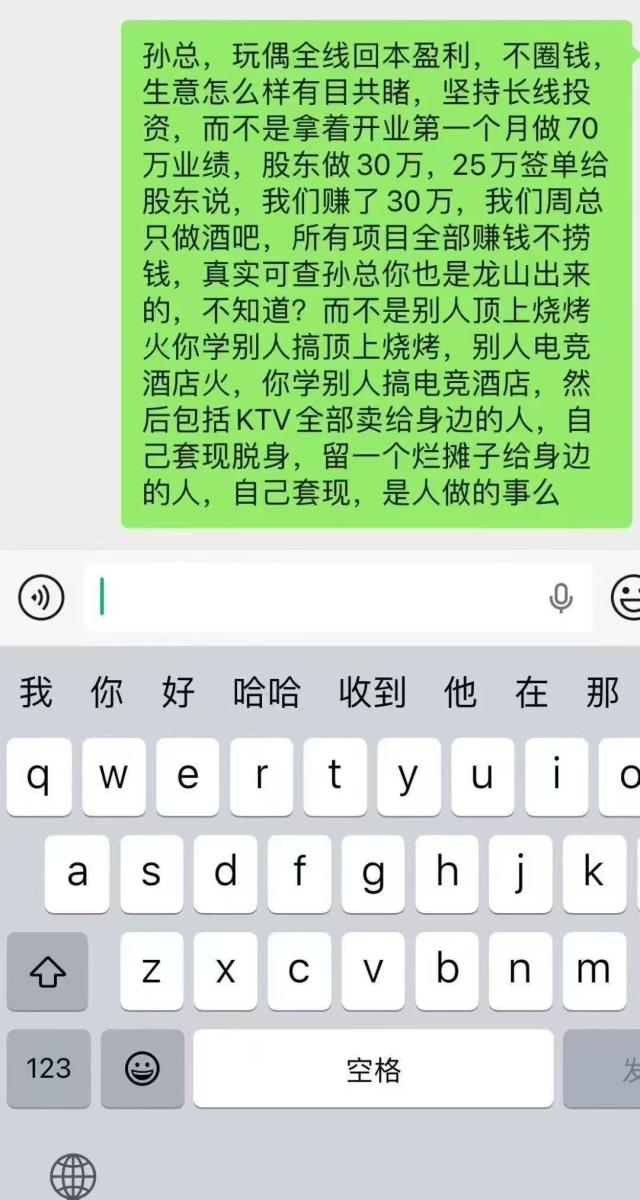The width and height of the screenshot is (640, 1200).
Task: Switch to voice message input
Action: pyautogui.click(x=41, y=598)
